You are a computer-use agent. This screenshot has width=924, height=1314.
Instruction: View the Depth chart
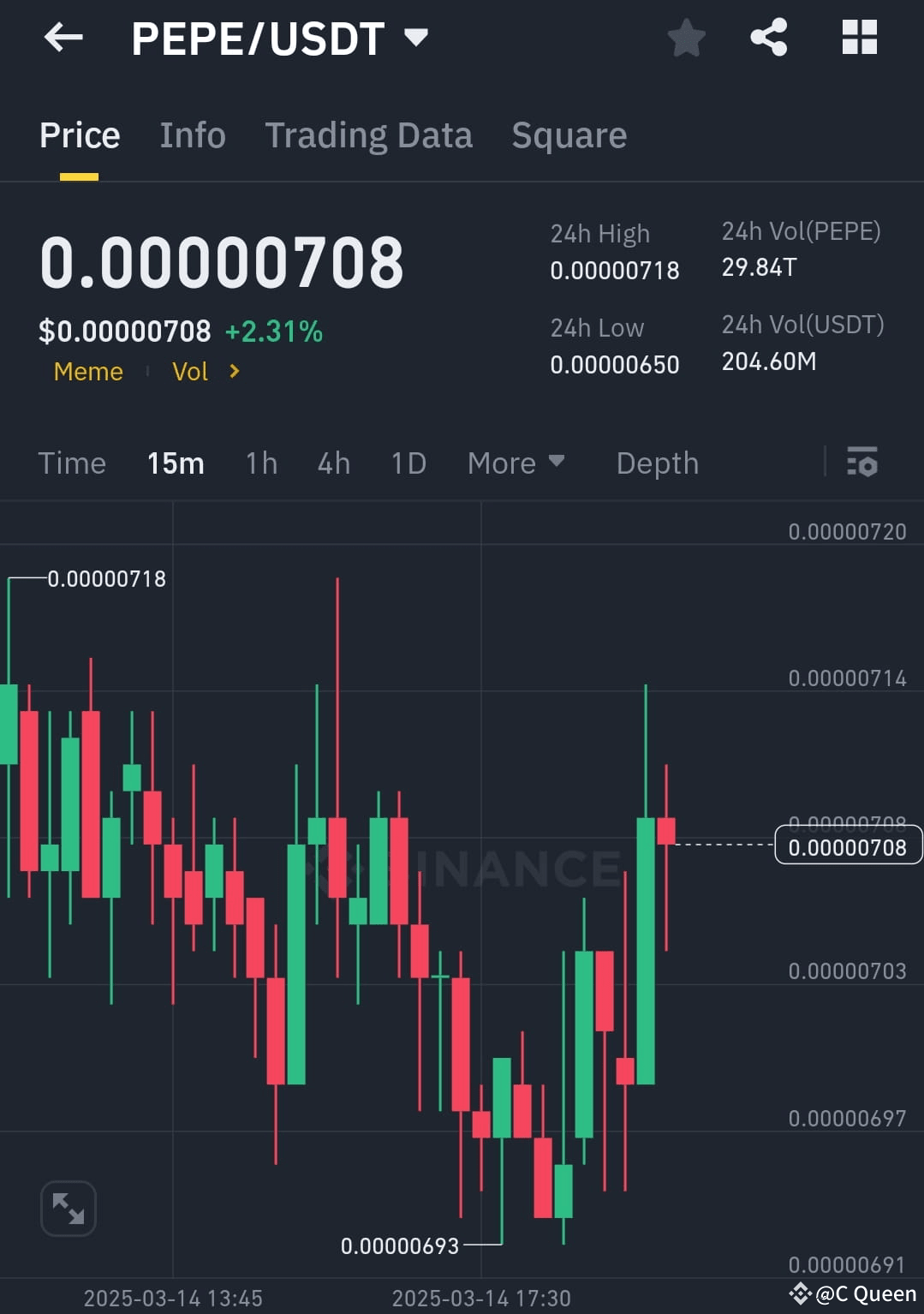point(657,463)
